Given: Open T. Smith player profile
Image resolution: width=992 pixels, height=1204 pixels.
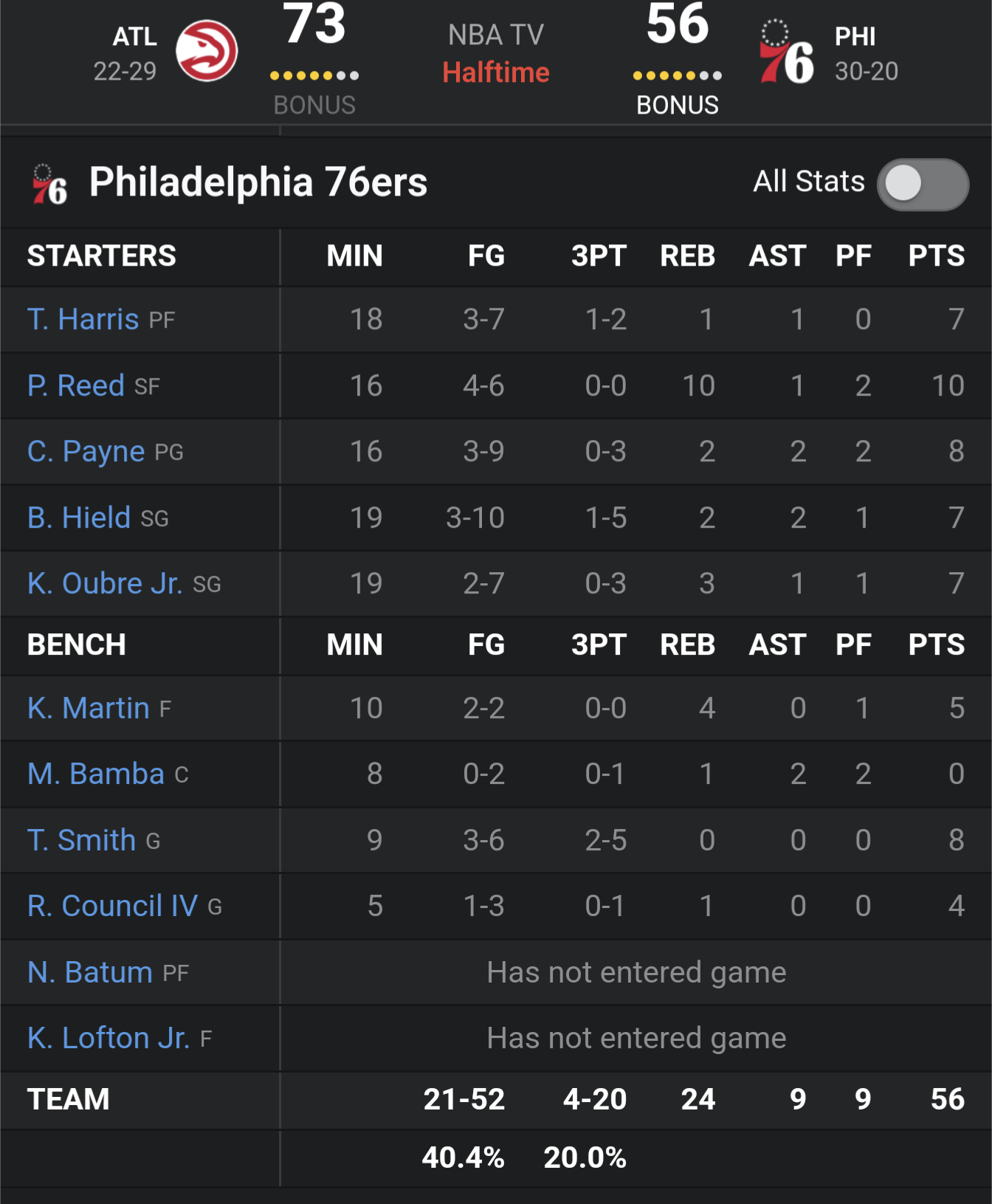Looking at the screenshot, I should tap(81, 840).
